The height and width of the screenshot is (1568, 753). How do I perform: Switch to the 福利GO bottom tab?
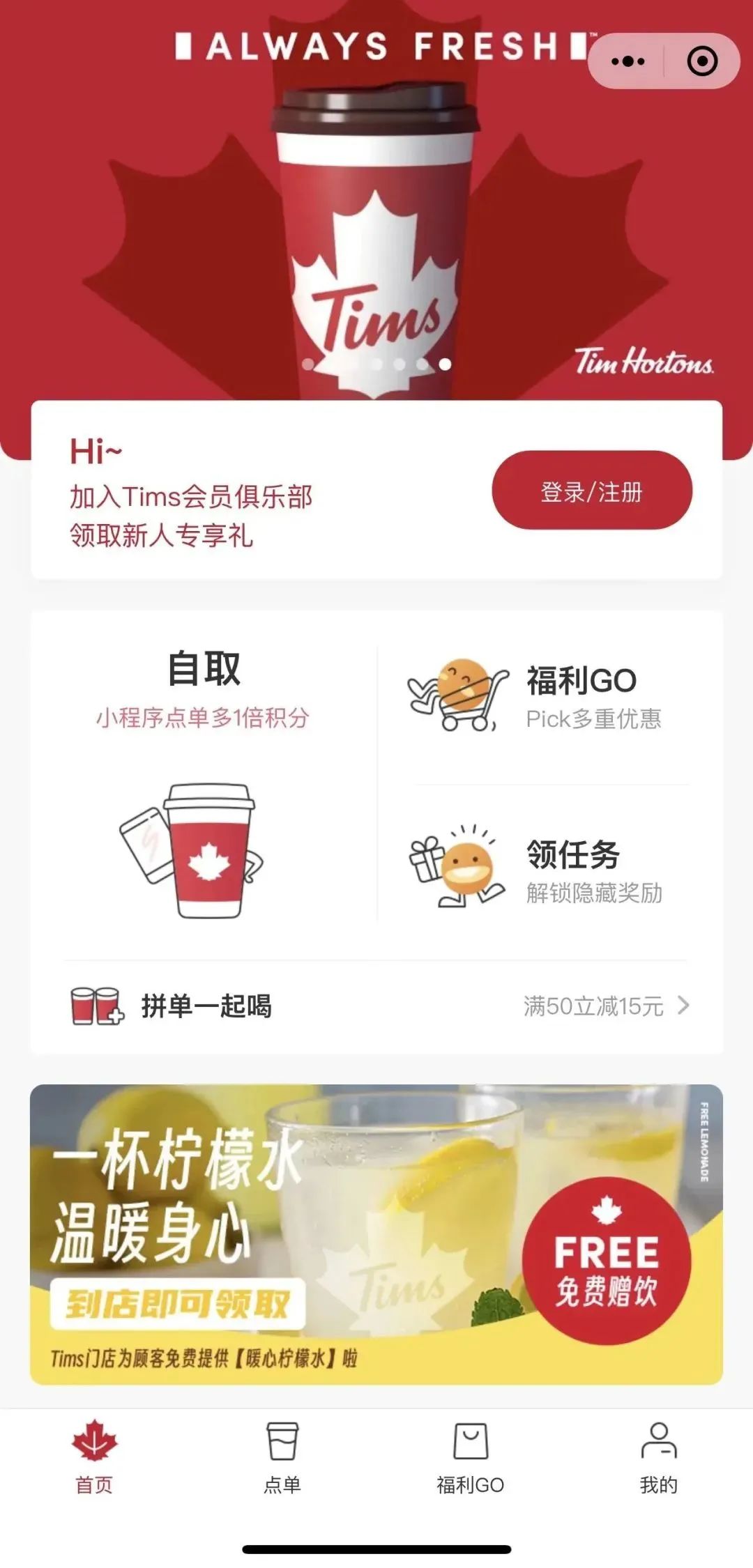tap(471, 1458)
